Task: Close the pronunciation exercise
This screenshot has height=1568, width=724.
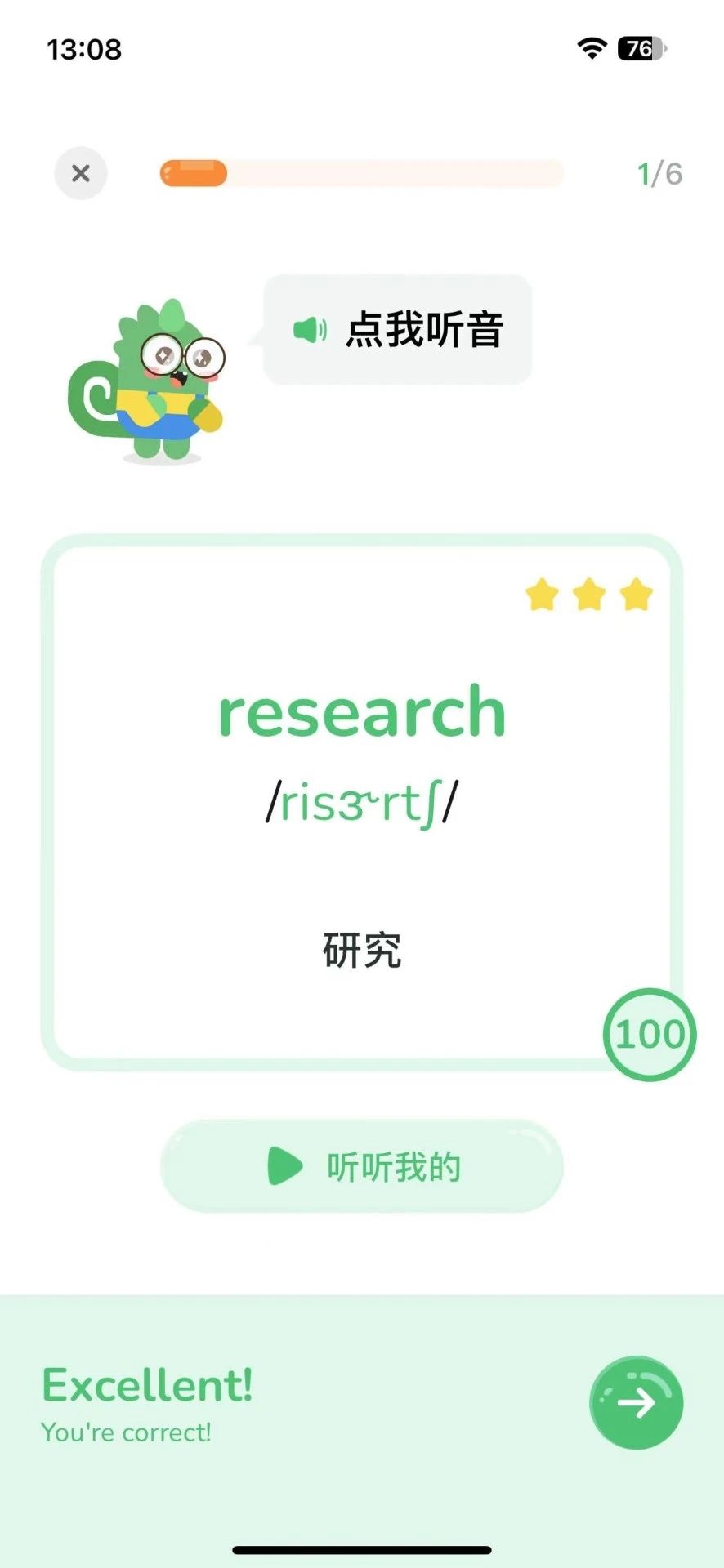Action: point(80,173)
